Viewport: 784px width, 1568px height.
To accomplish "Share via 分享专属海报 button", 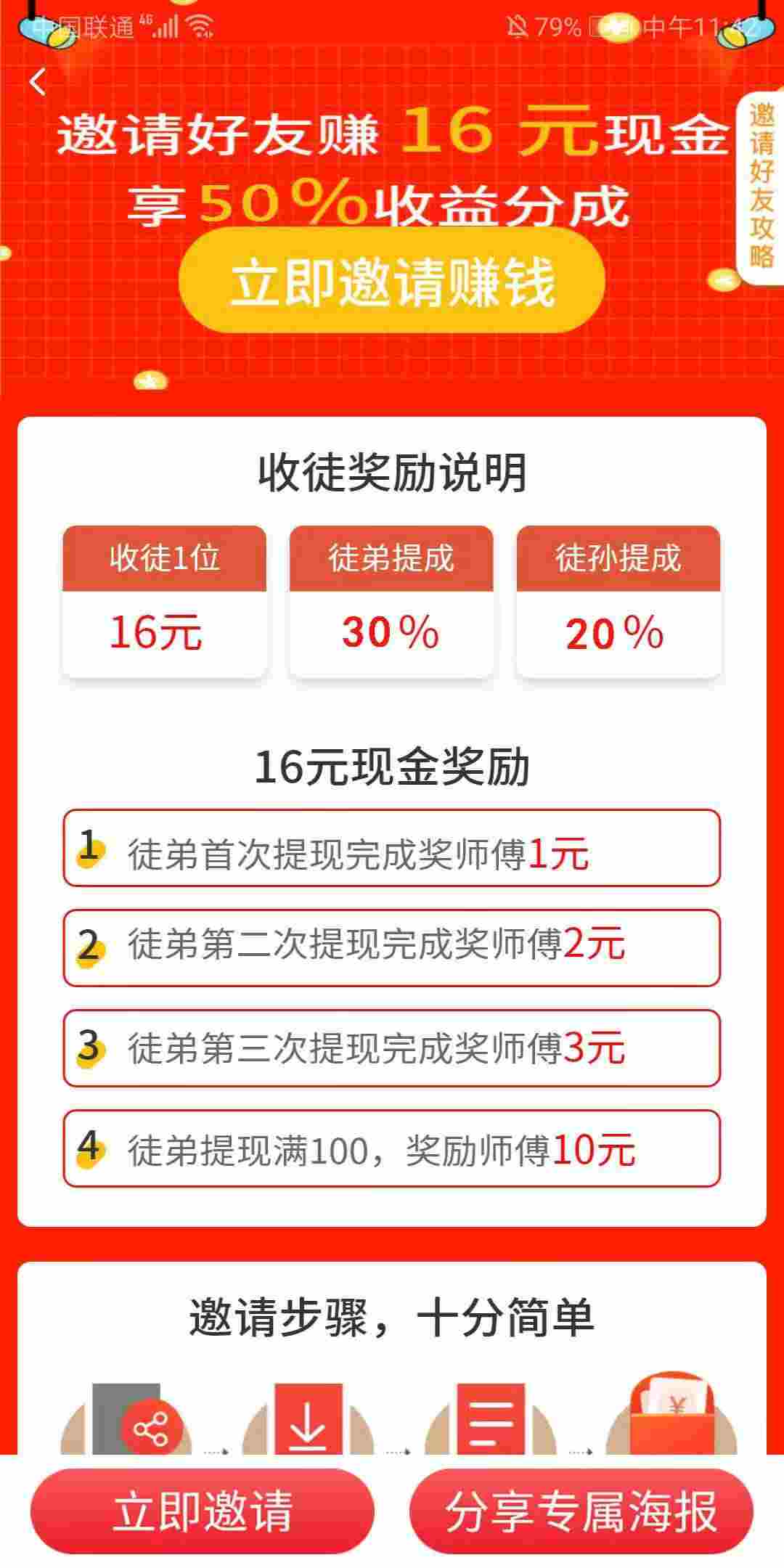I will 581,1511.
